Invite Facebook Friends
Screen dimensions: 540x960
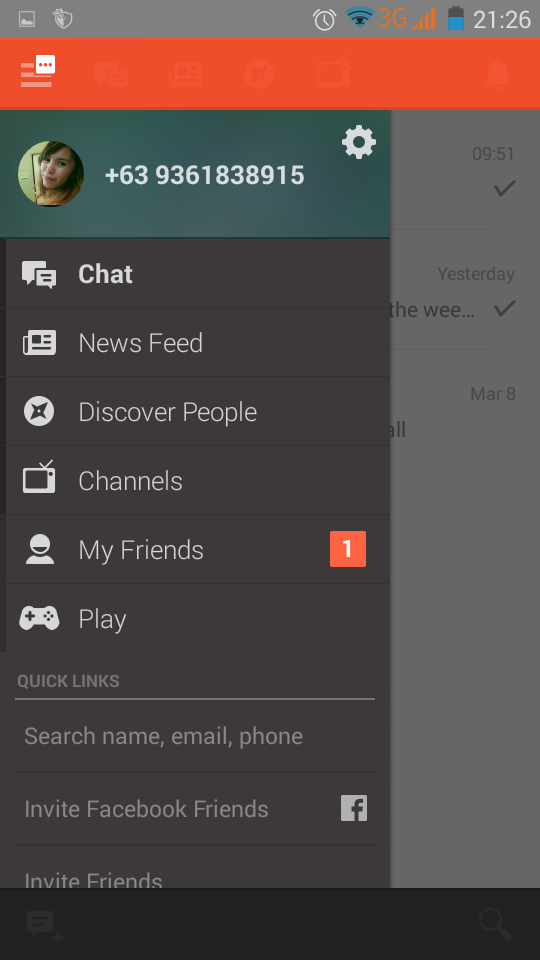[x=195, y=809]
